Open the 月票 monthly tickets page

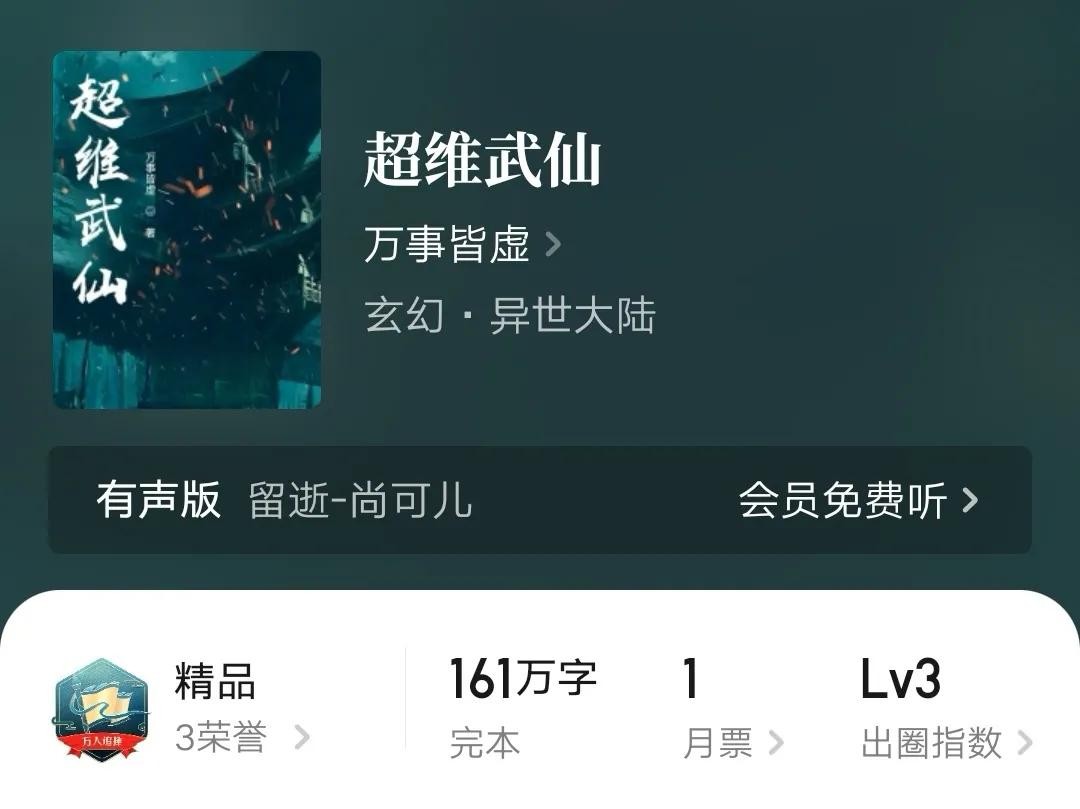click(732, 743)
